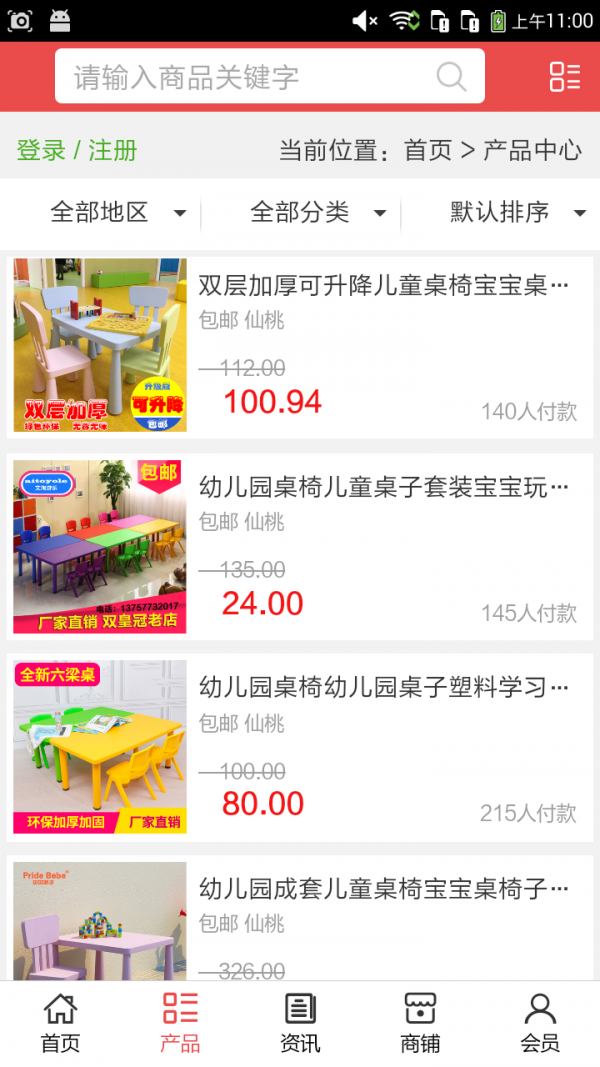Viewport: 600px width, 1067px height.
Task: Select the 产品 products tab
Action: (180, 1023)
